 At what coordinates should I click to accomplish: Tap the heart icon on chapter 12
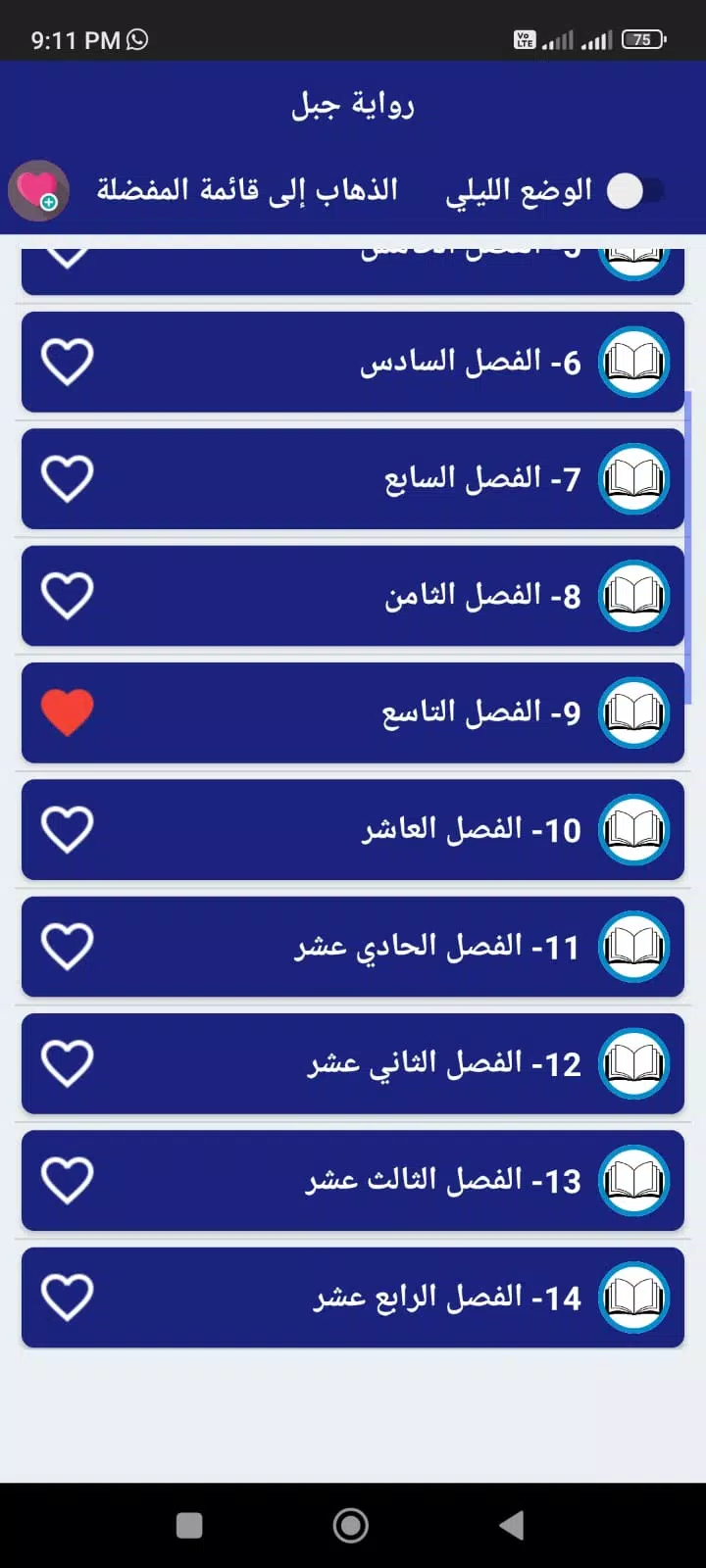point(68,1063)
